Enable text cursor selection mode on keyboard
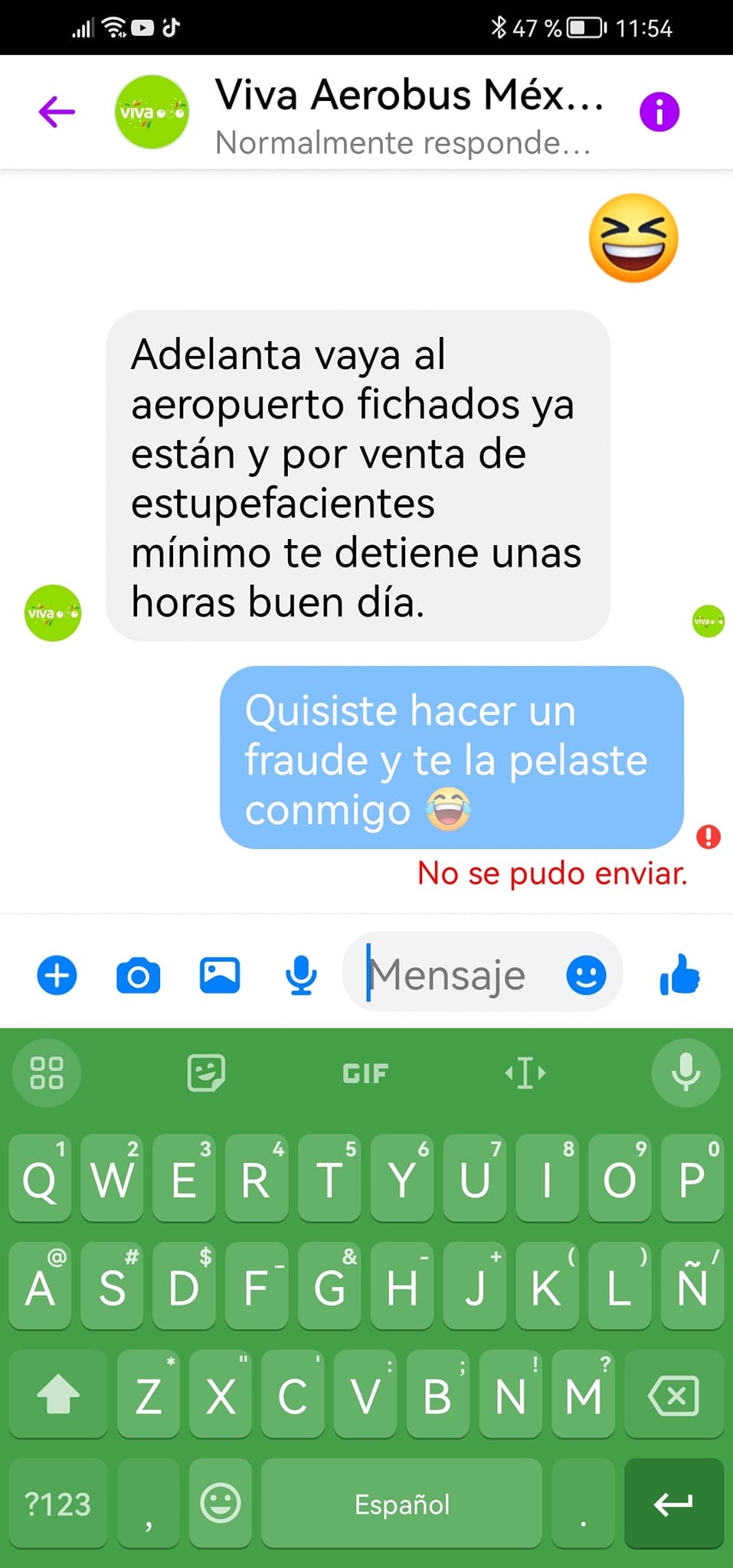733x1568 pixels. tap(524, 1073)
